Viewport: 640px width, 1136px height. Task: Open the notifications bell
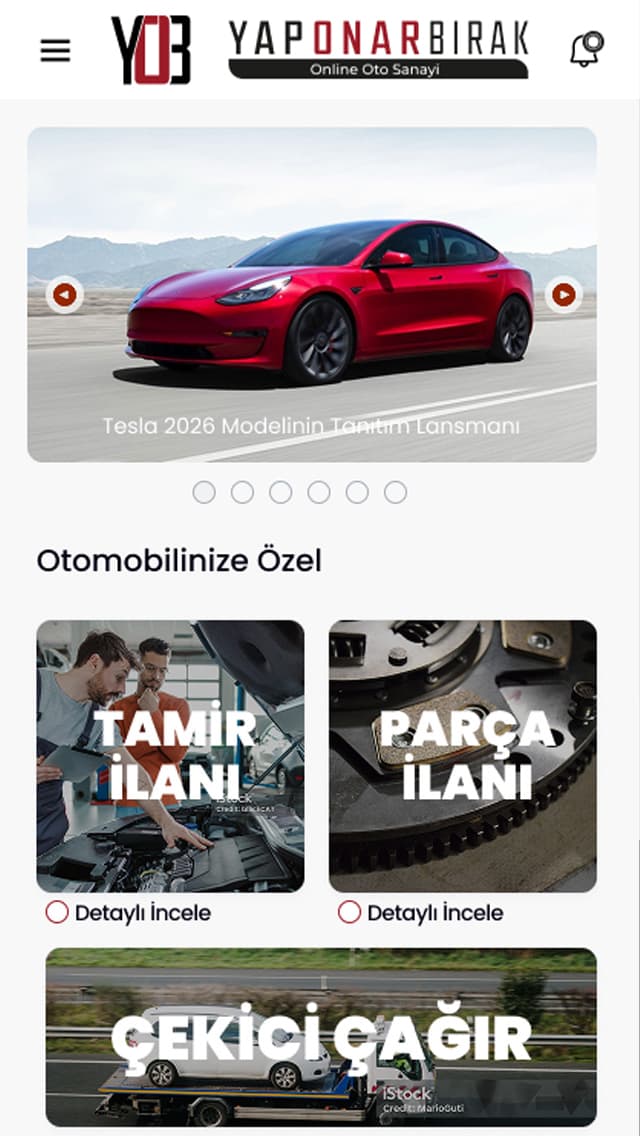(586, 50)
